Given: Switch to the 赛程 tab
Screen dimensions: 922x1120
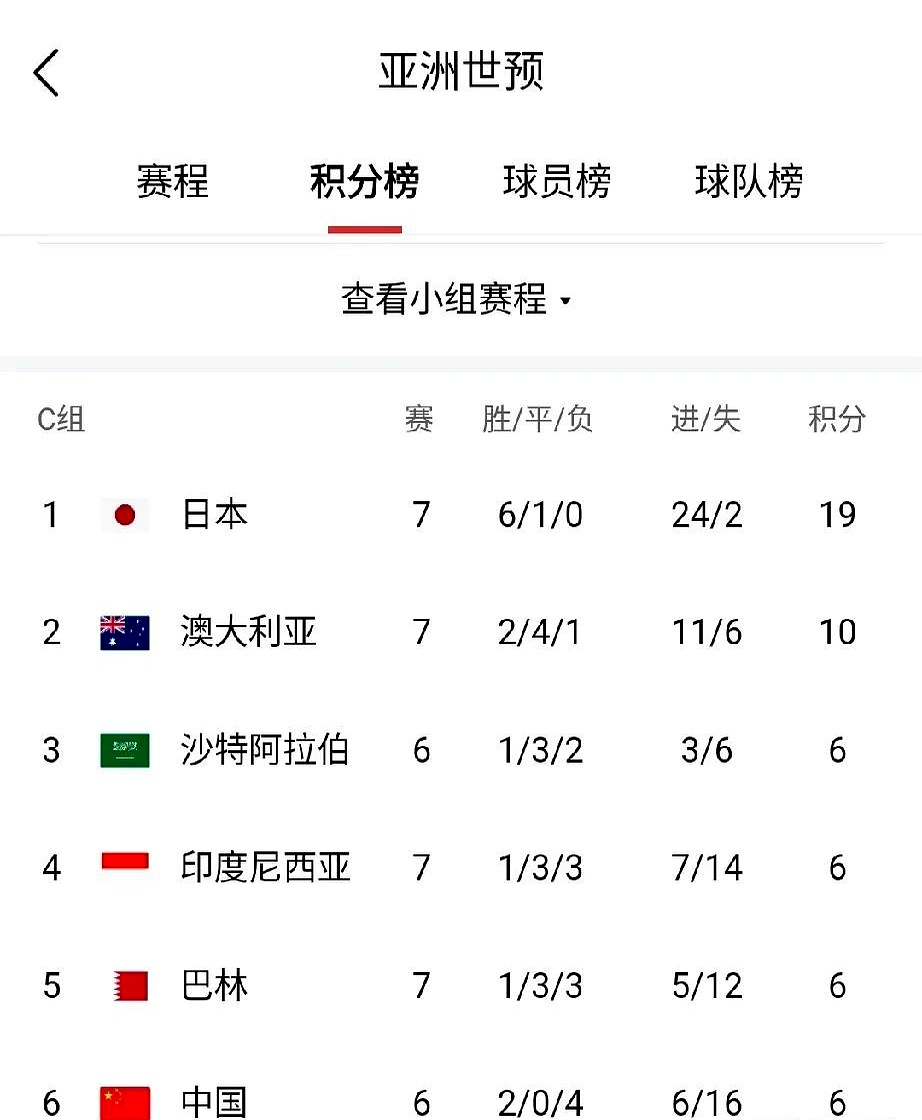Looking at the screenshot, I should (172, 182).
